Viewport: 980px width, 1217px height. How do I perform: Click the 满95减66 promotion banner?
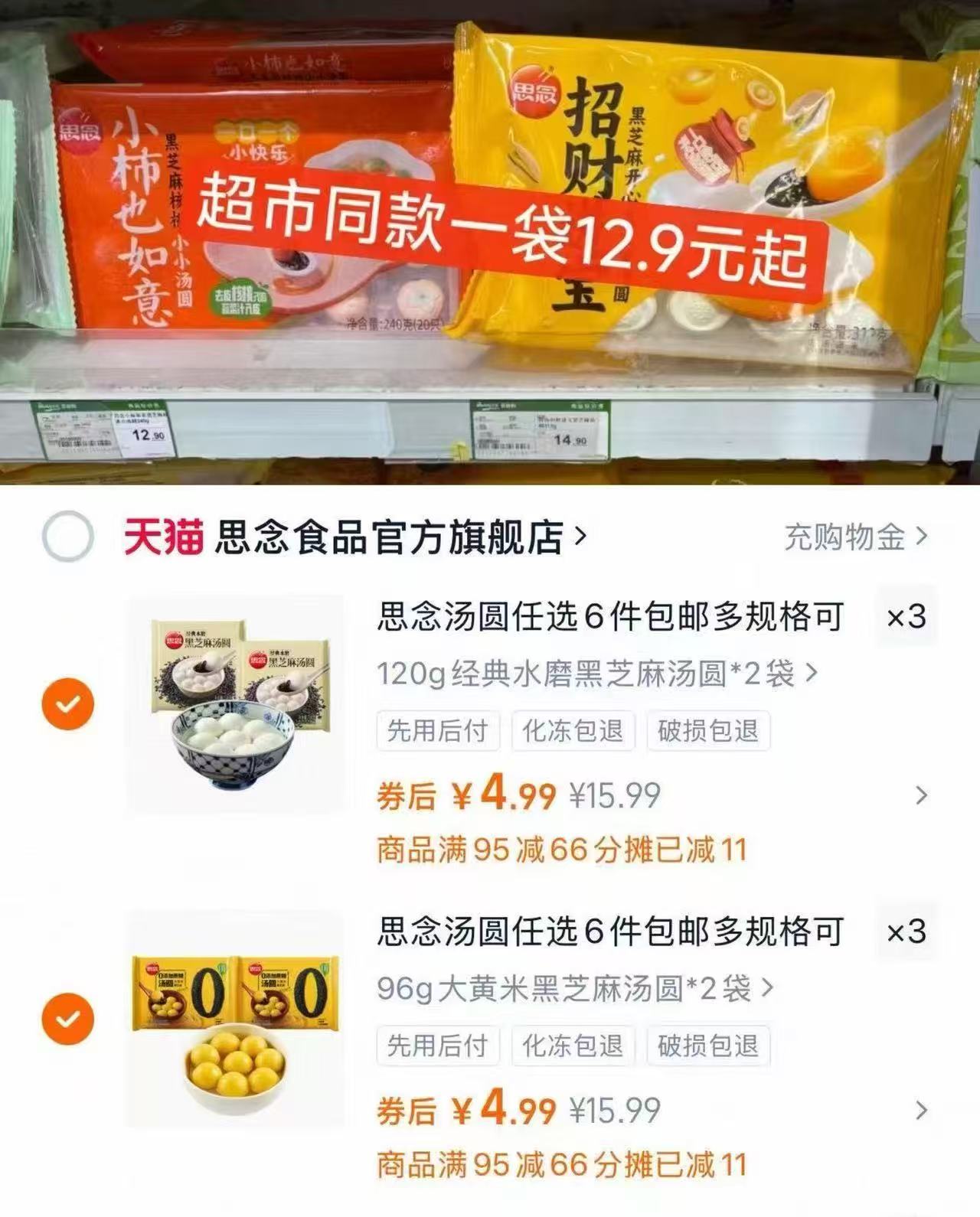(x=559, y=850)
